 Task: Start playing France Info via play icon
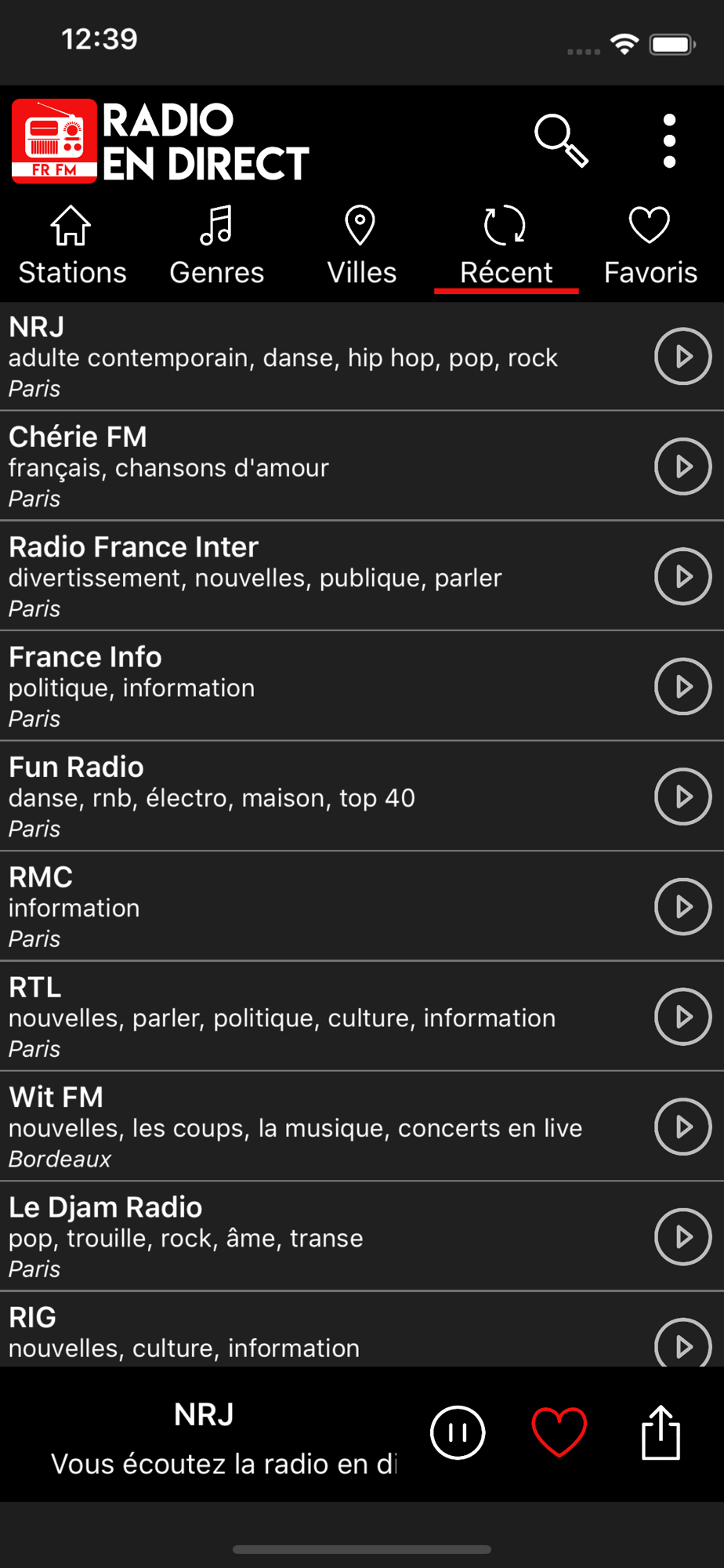point(683,687)
